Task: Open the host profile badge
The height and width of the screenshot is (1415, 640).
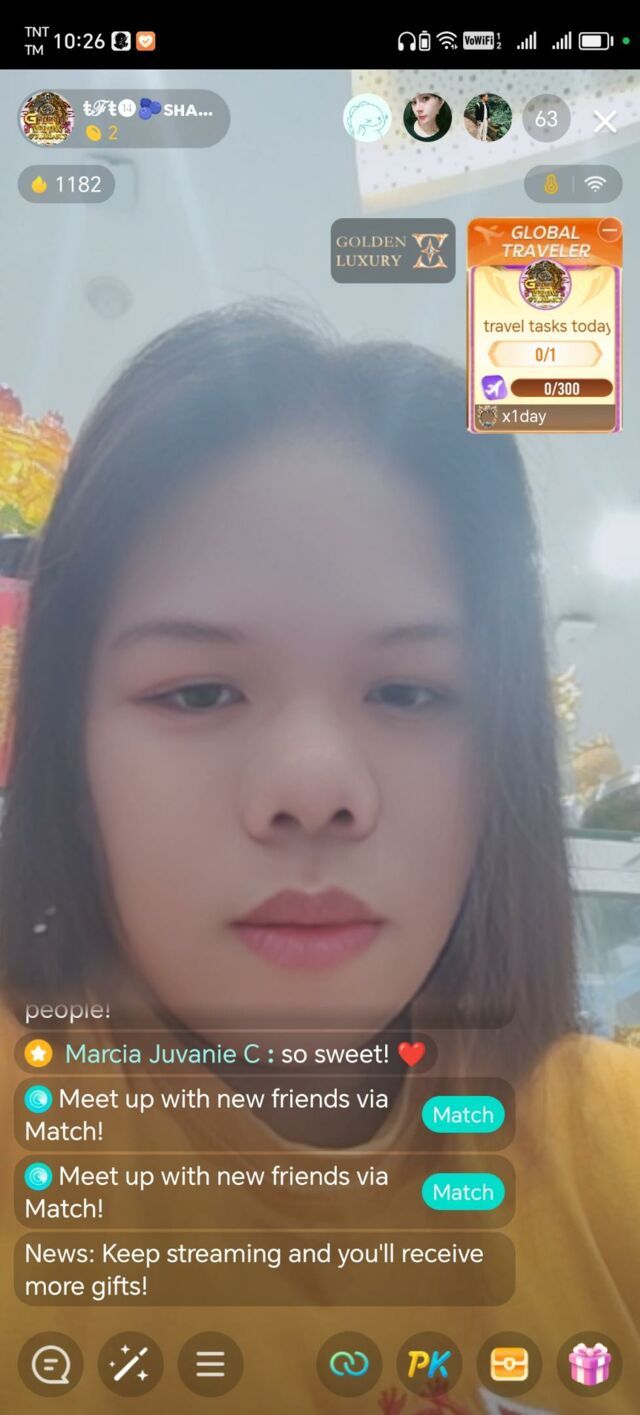Action: (123, 119)
